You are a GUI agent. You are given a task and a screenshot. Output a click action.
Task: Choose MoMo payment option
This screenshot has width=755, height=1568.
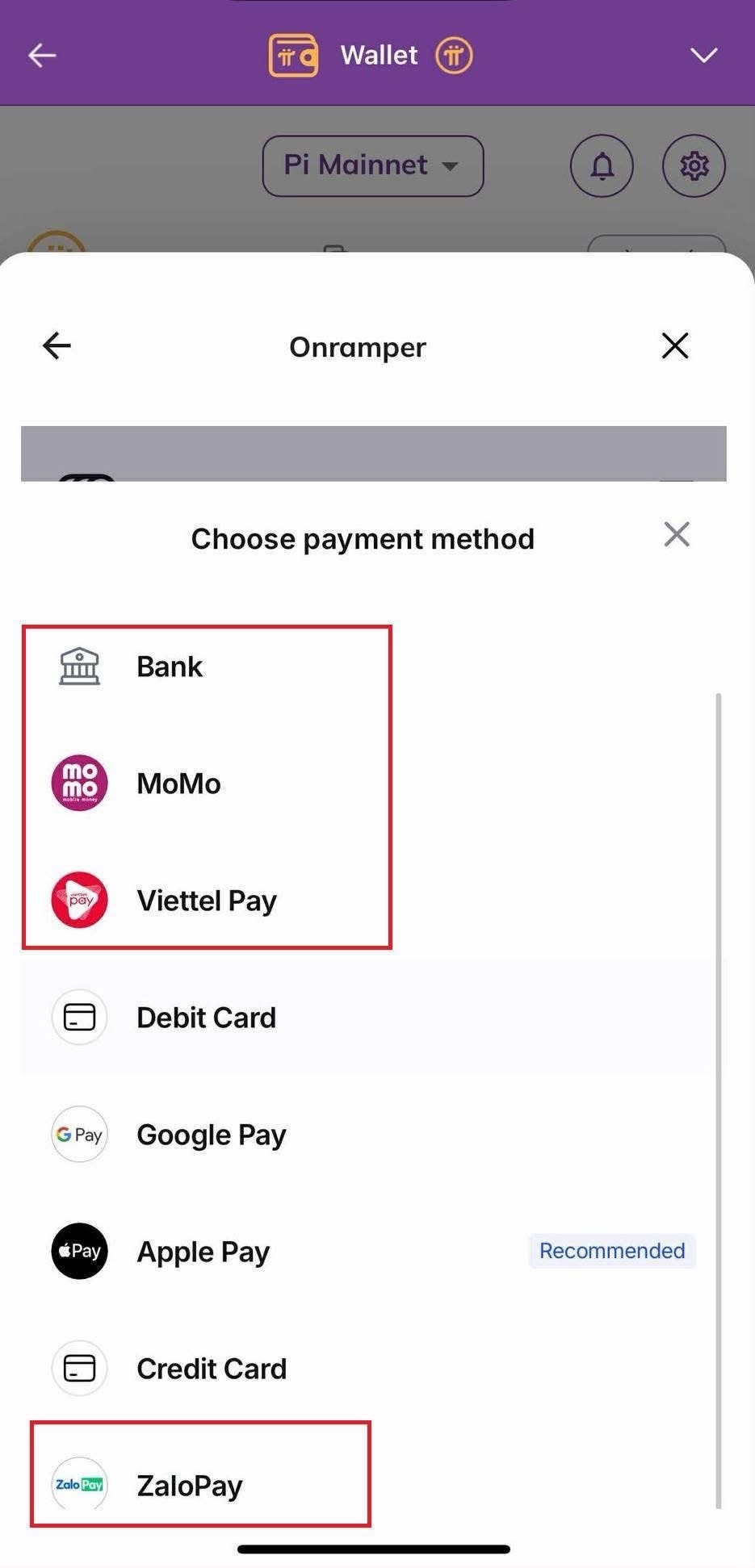[178, 784]
